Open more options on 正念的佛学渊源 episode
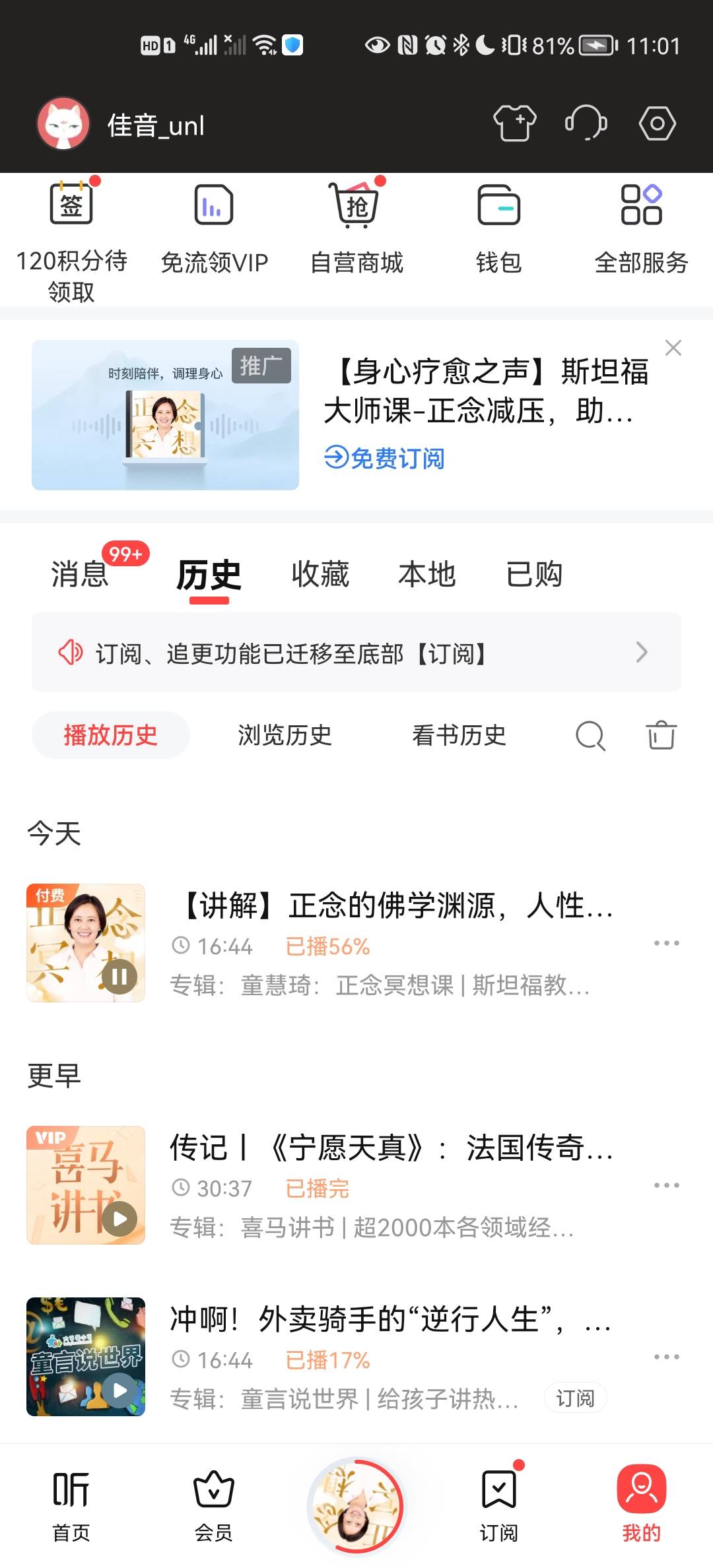The image size is (713, 1568). 667,942
